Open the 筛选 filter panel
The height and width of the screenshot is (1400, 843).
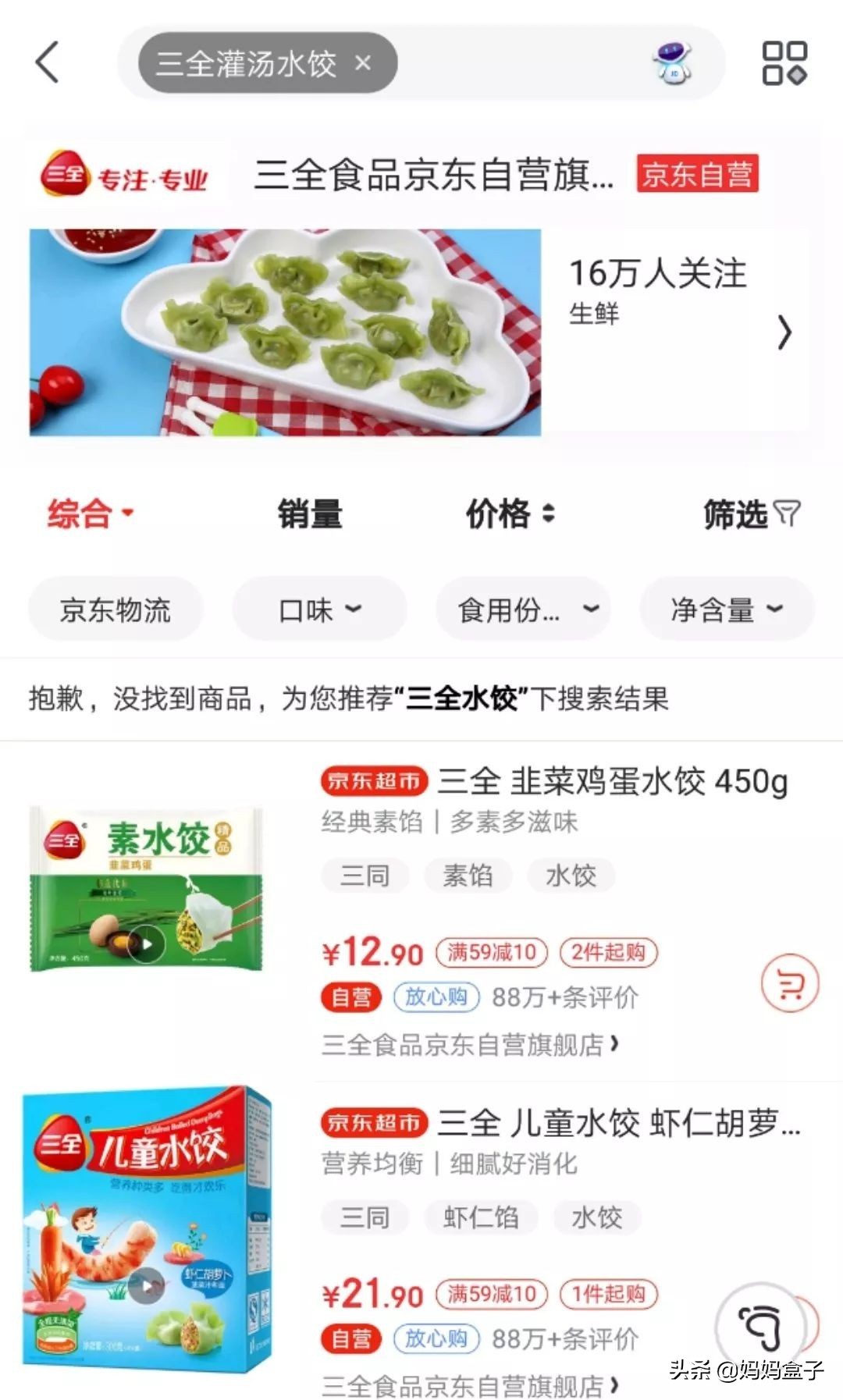click(751, 514)
